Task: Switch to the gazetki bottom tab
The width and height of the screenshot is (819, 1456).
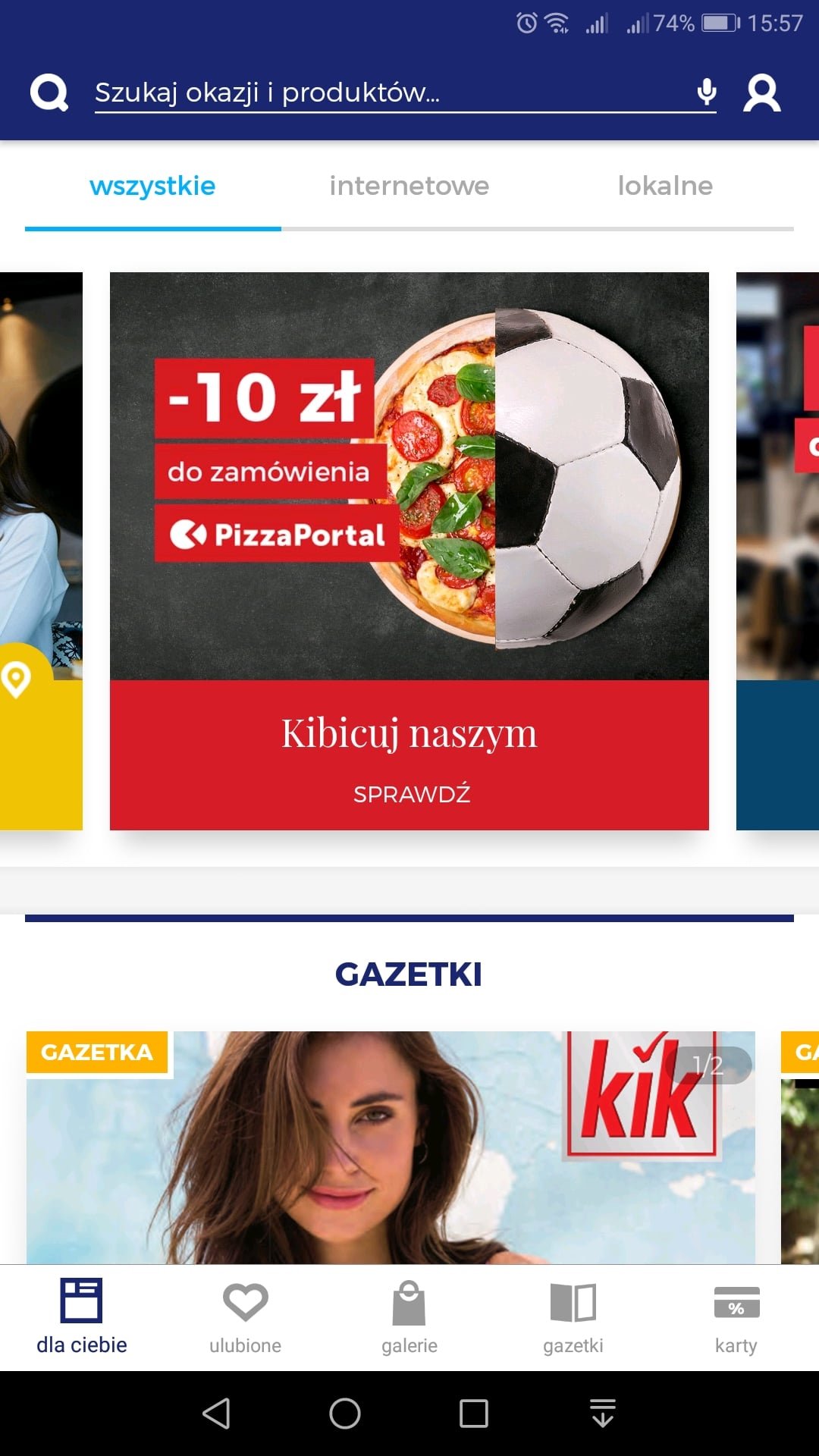Action: pyautogui.click(x=573, y=1318)
